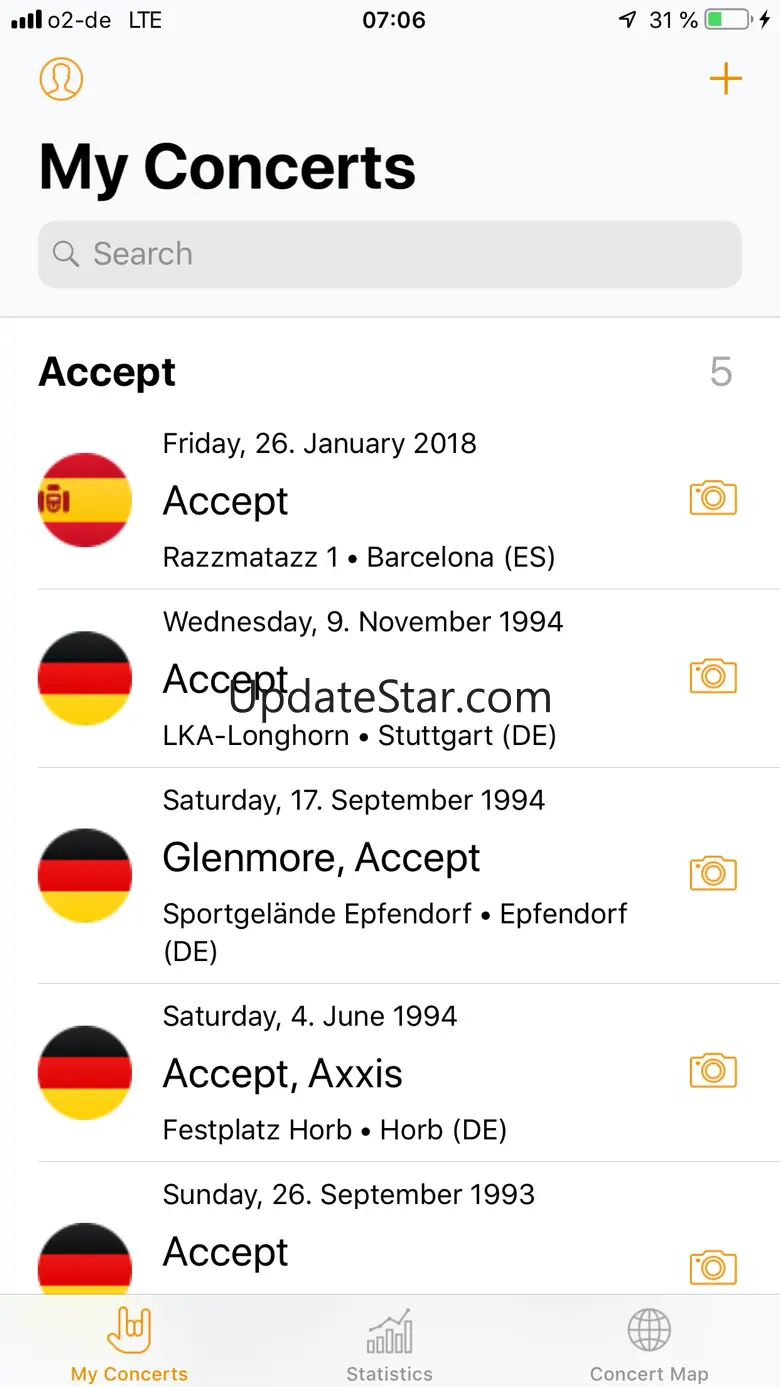Add a new concert with plus
780x1387 pixels.
[x=725, y=79]
